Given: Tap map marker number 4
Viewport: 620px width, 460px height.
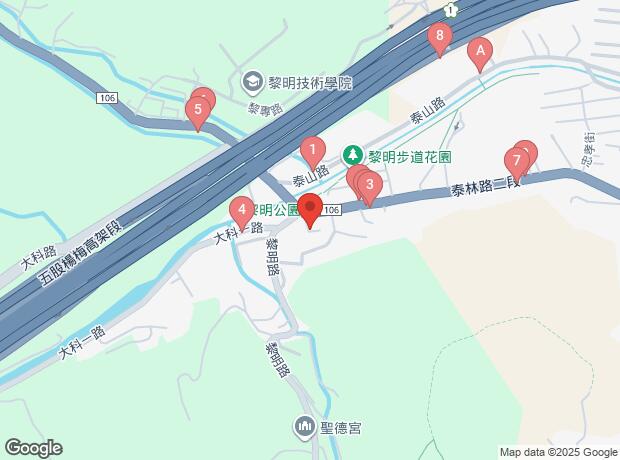Looking at the screenshot, I should (241, 211).
